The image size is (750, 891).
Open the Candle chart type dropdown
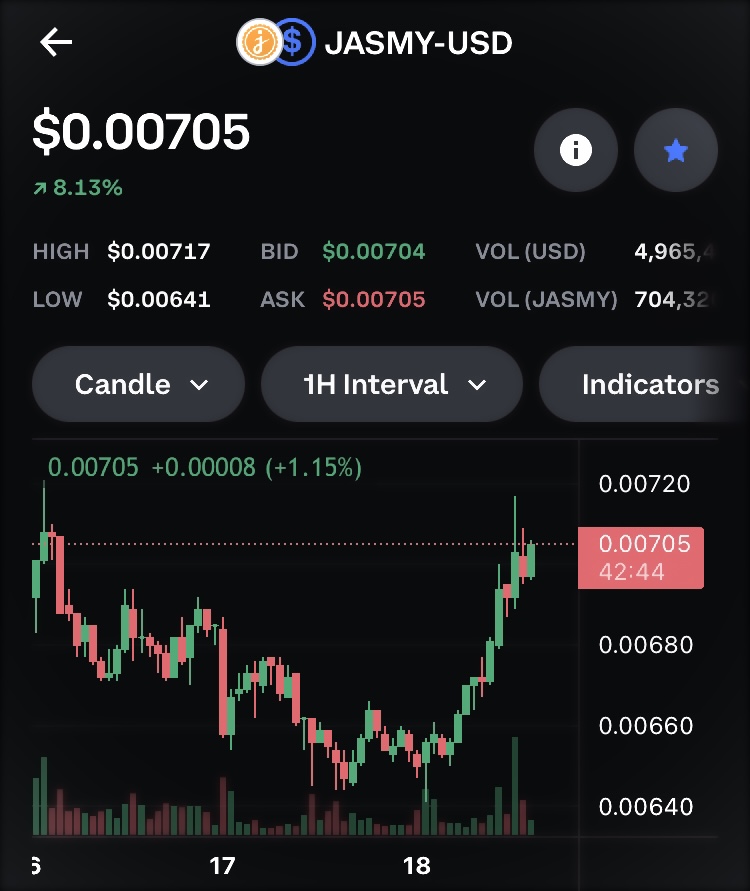(139, 385)
